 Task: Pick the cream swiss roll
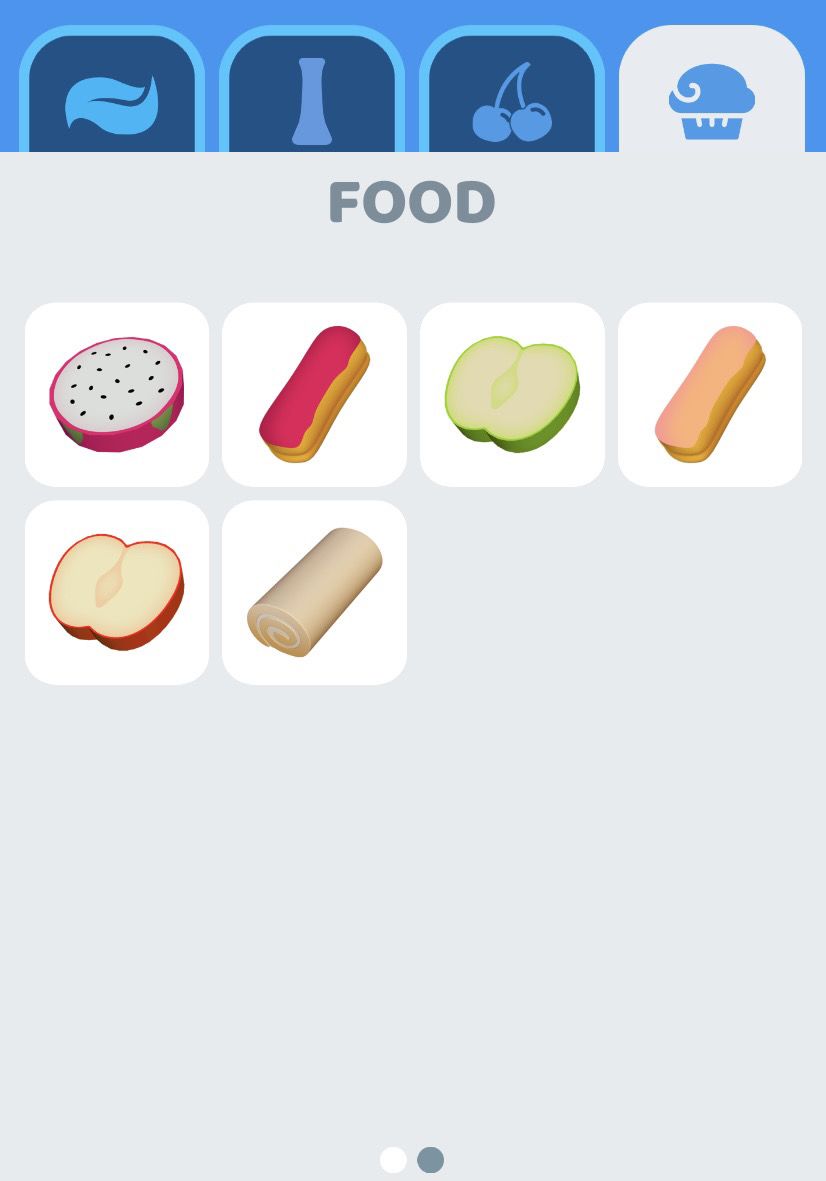click(314, 592)
